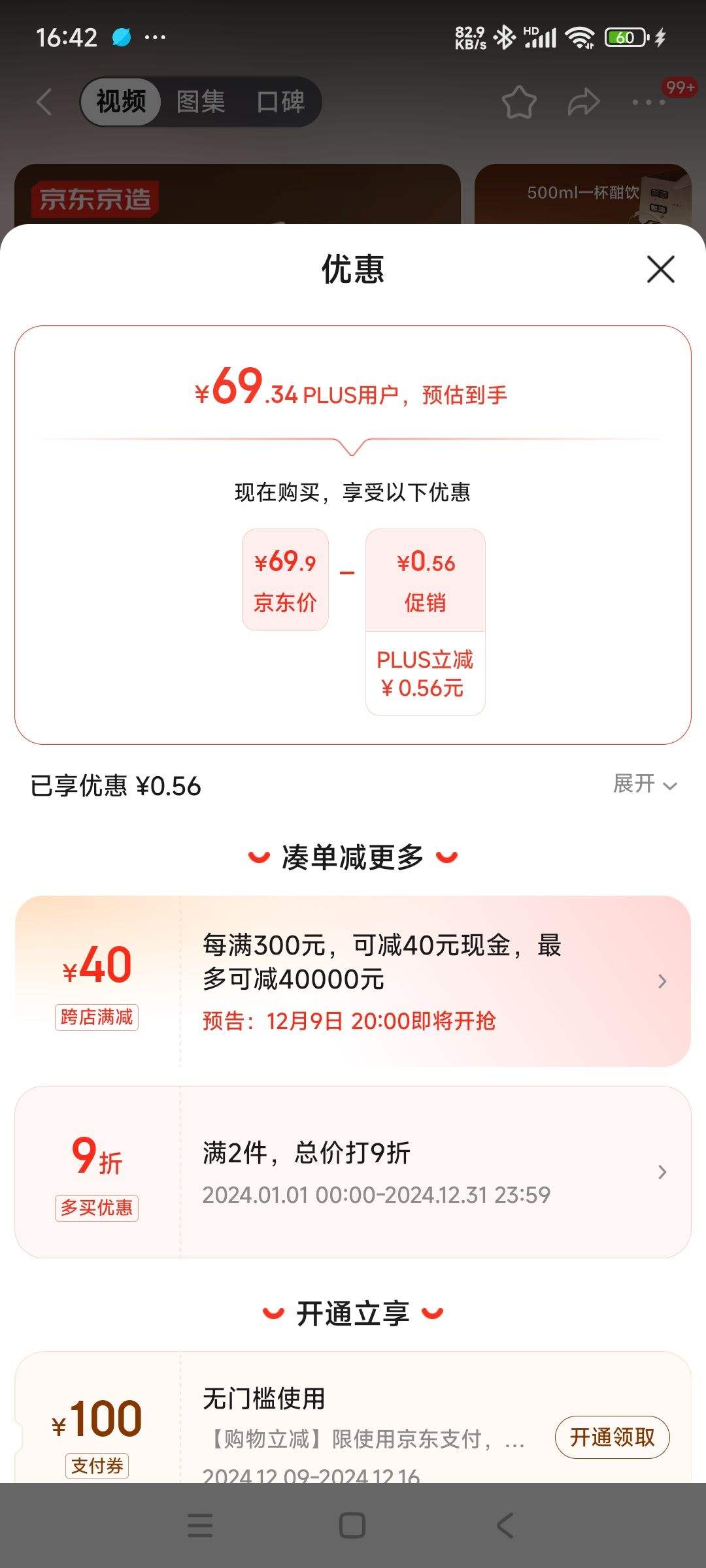The height and width of the screenshot is (1568, 706).
Task: Expand the 已享优惠 details via 展开
Action: (x=647, y=786)
